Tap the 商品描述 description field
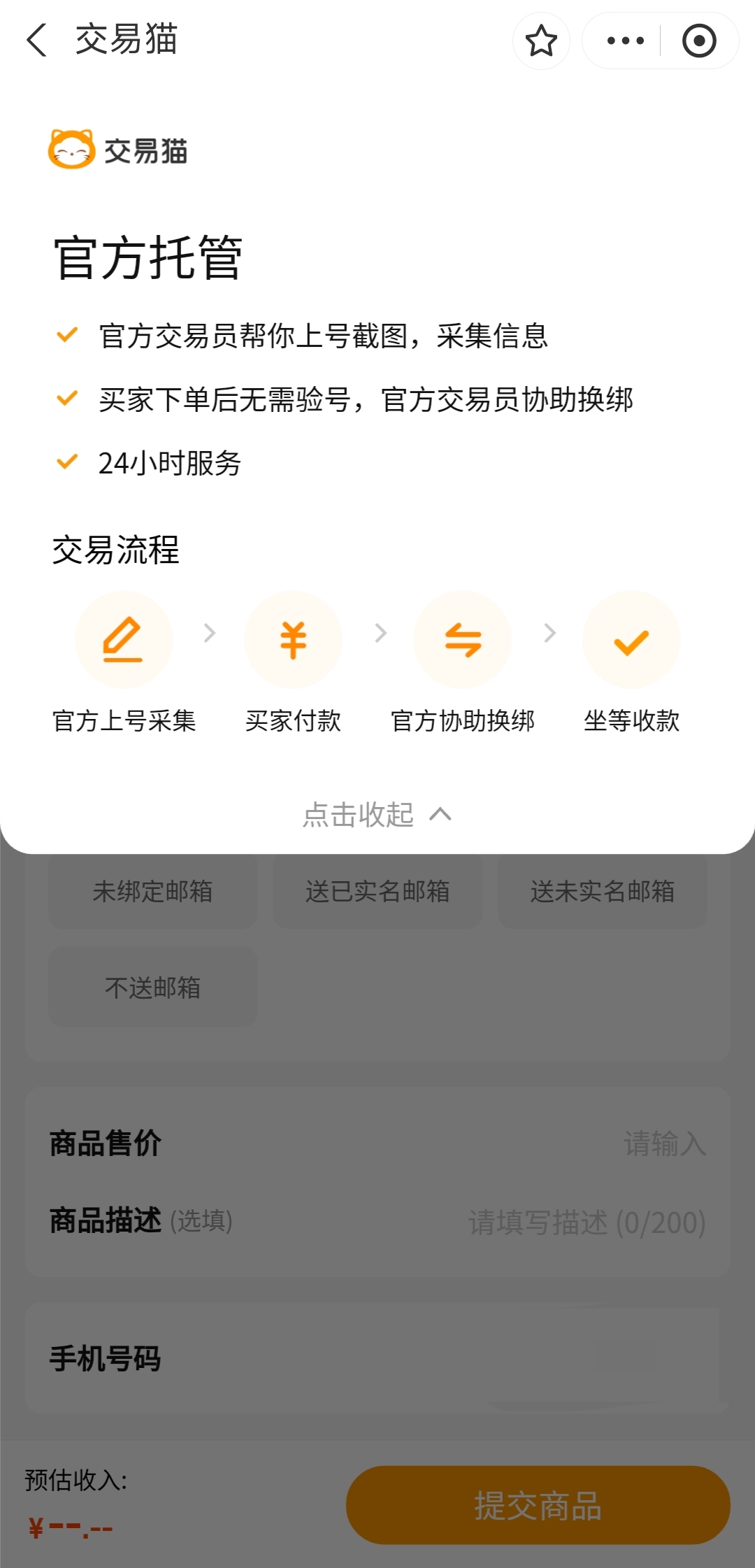Image resolution: width=755 pixels, height=1568 pixels. [x=586, y=1223]
